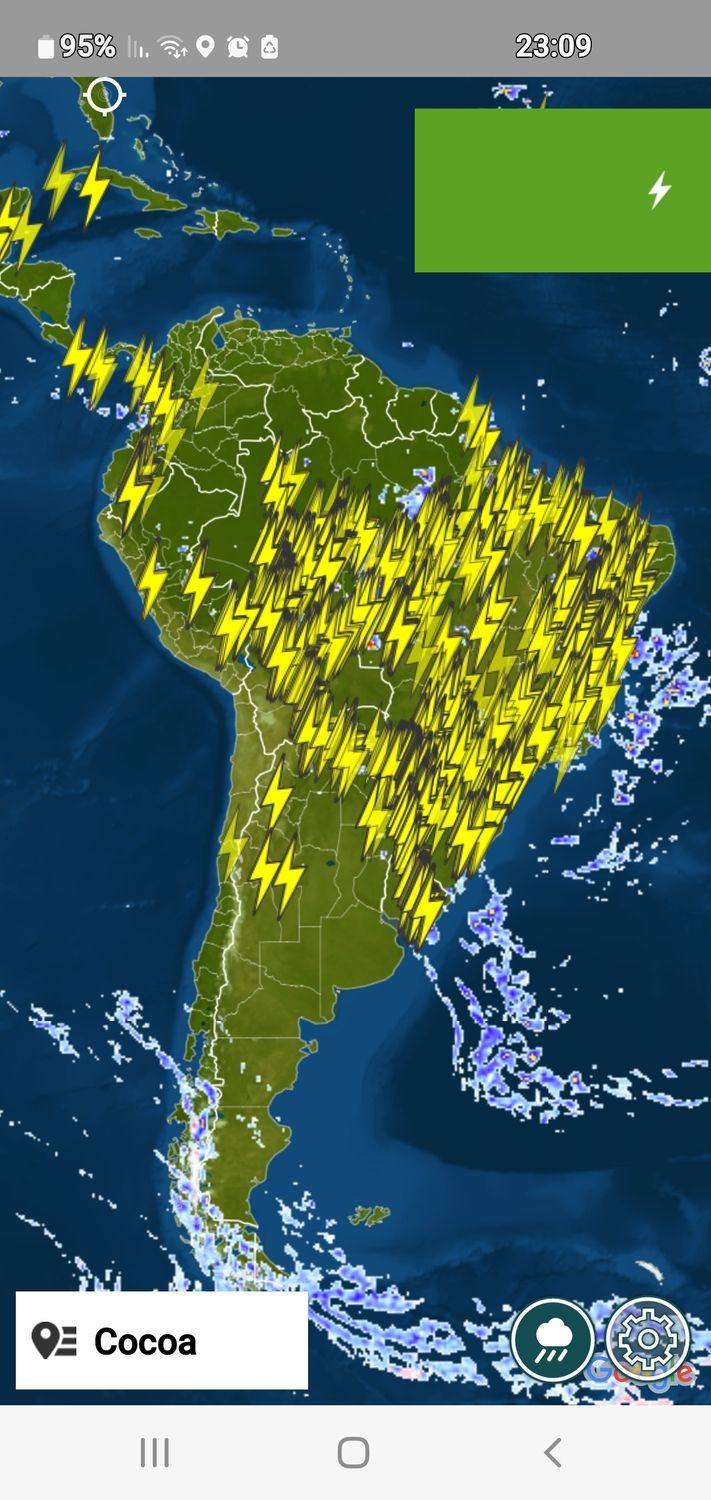The height and width of the screenshot is (1500, 711).
Task: Tap the green lightning panel
Action: [562, 190]
